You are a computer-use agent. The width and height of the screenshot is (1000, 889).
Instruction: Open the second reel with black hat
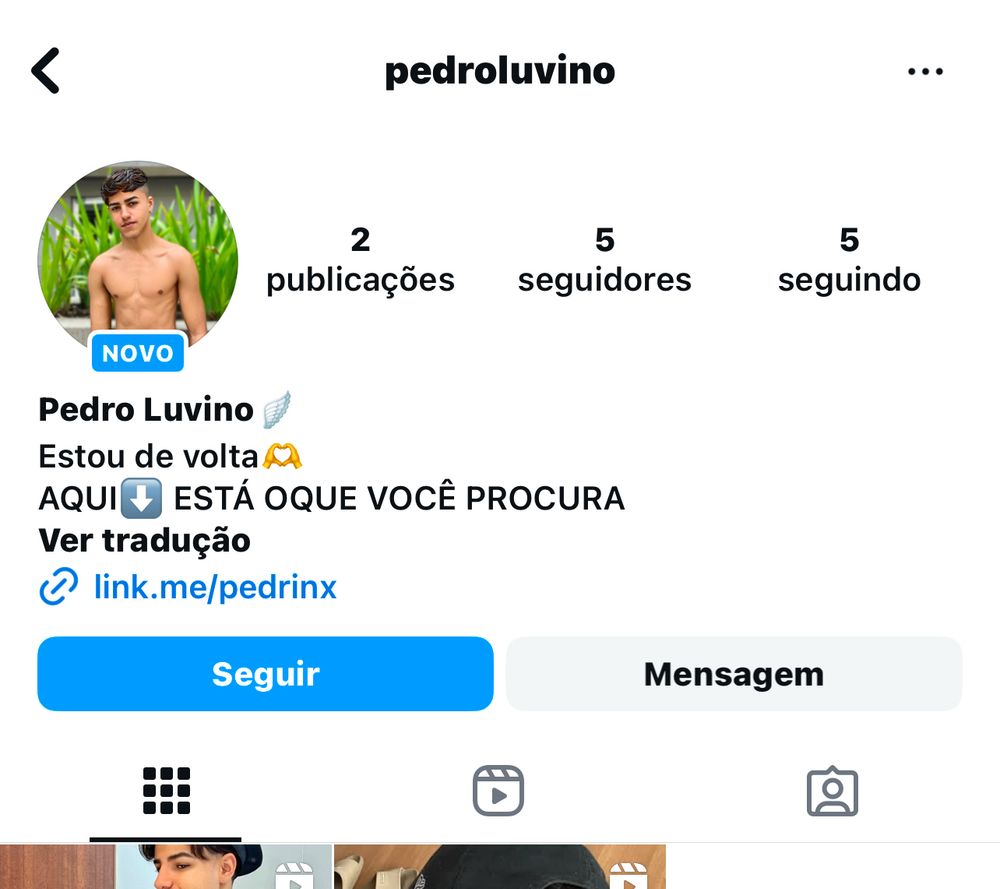pyautogui.click(x=500, y=867)
